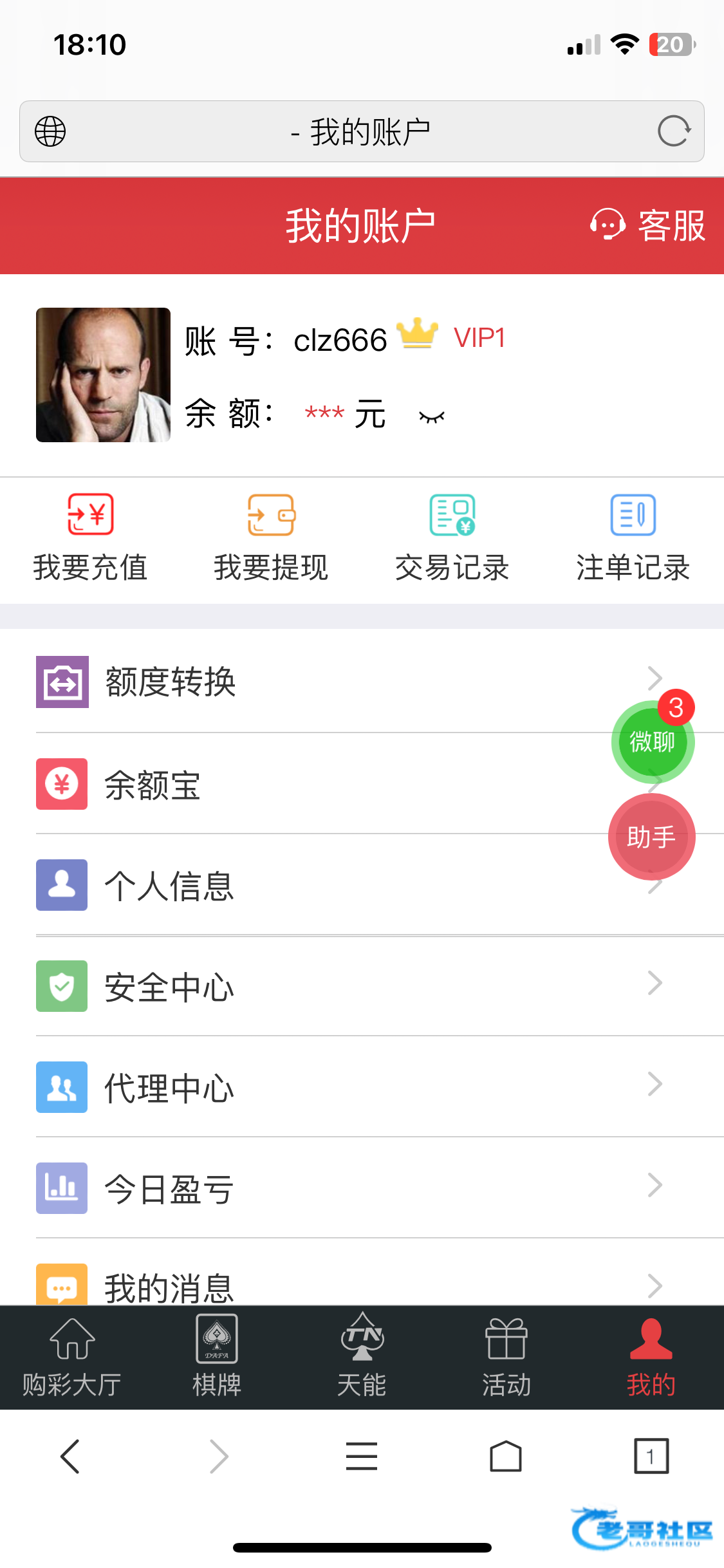Switch to 活动 tab
Viewport: 724px width, 1568px height.
click(506, 1358)
